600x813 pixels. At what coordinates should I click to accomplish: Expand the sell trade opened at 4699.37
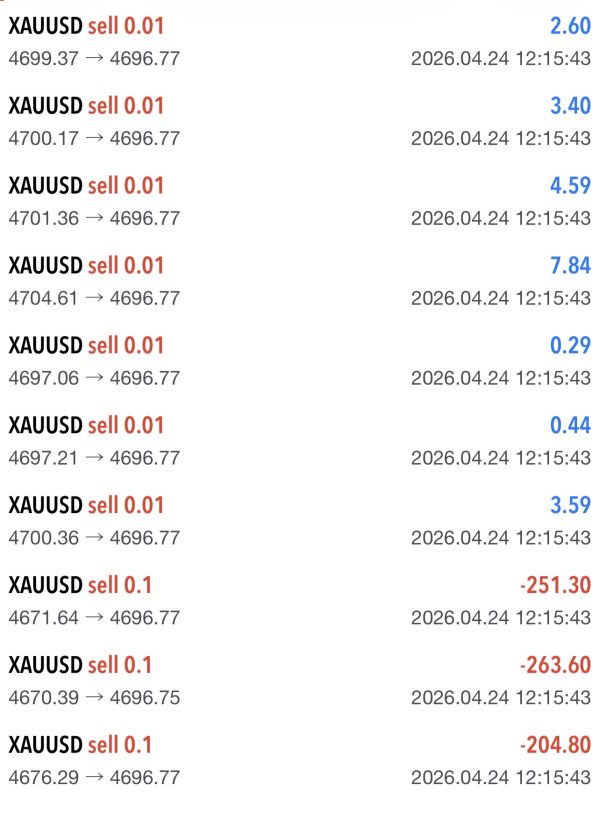[300, 42]
